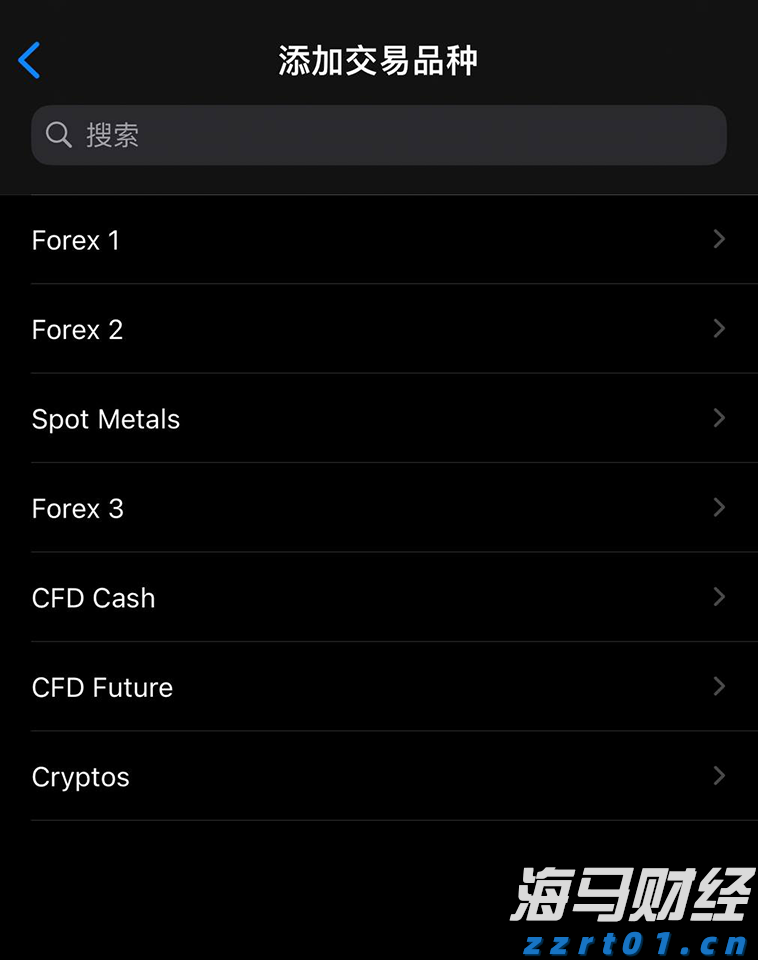
Task: Expand the Forex 3 row chevron
Action: 718,508
